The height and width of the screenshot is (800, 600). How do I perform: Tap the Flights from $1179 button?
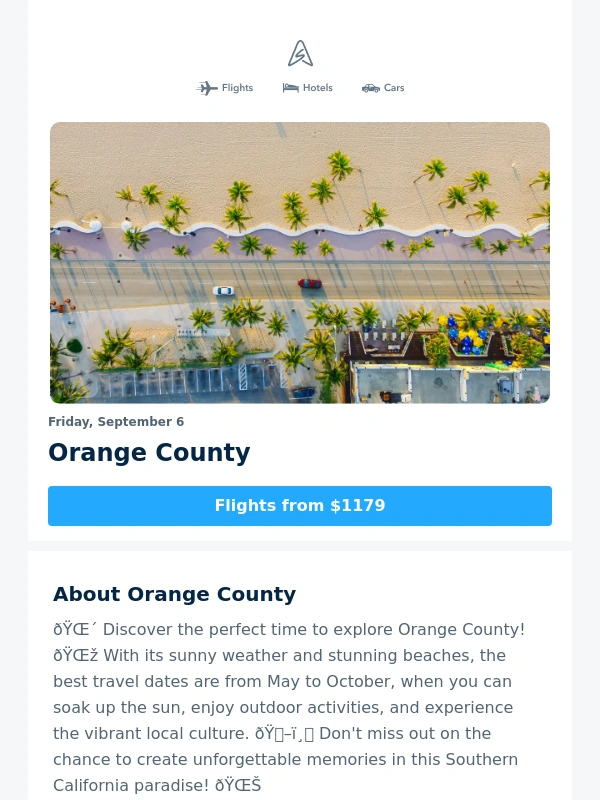pos(300,506)
